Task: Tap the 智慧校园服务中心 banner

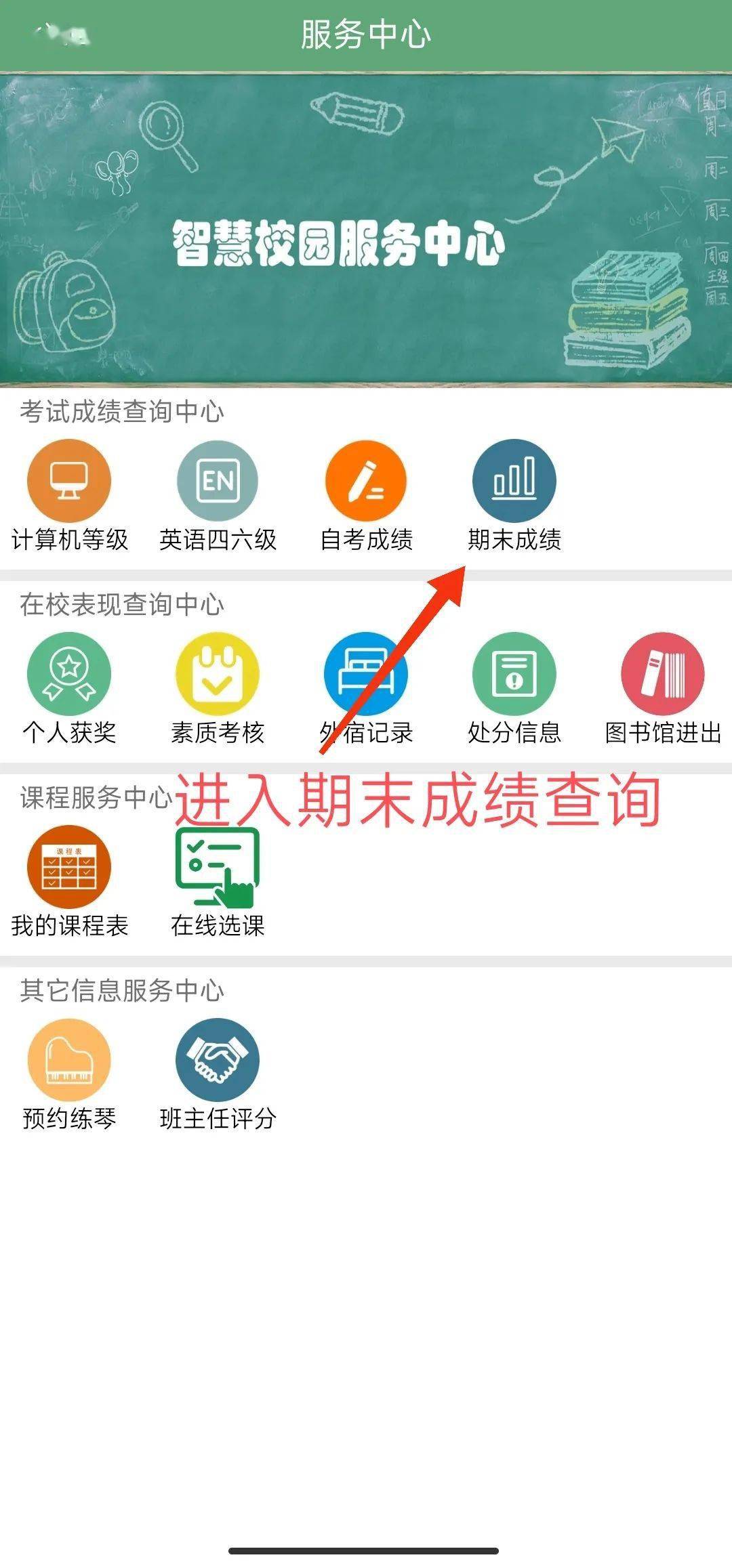Action: pyautogui.click(x=366, y=230)
